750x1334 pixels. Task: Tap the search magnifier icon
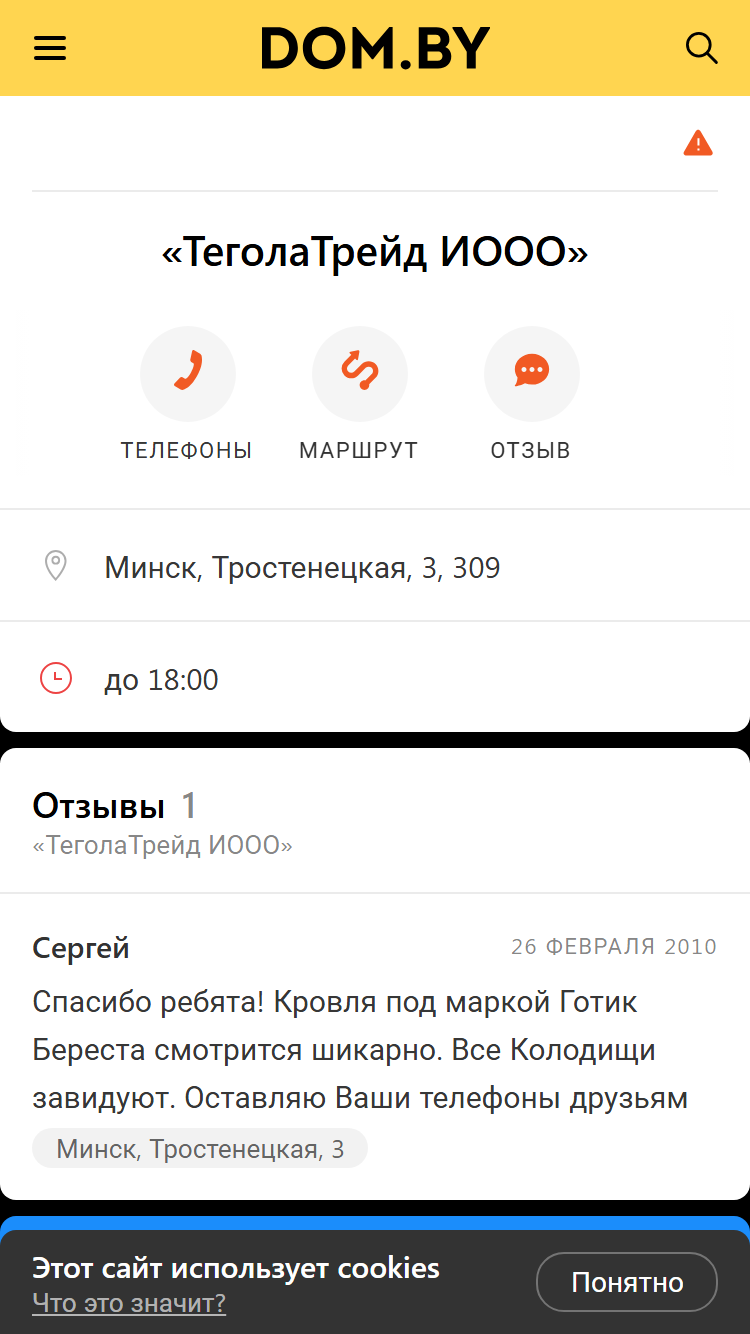click(x=701, y=48)
